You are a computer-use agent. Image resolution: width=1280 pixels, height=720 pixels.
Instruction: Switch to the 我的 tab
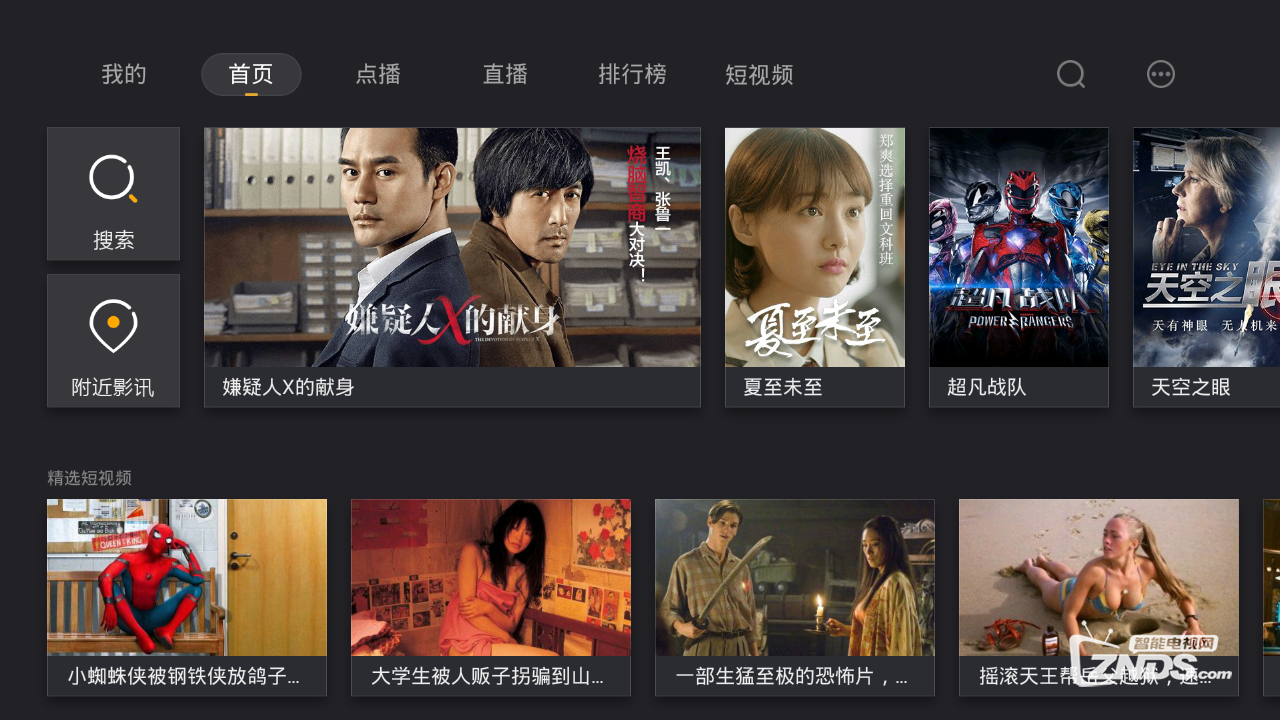point(124,74)
